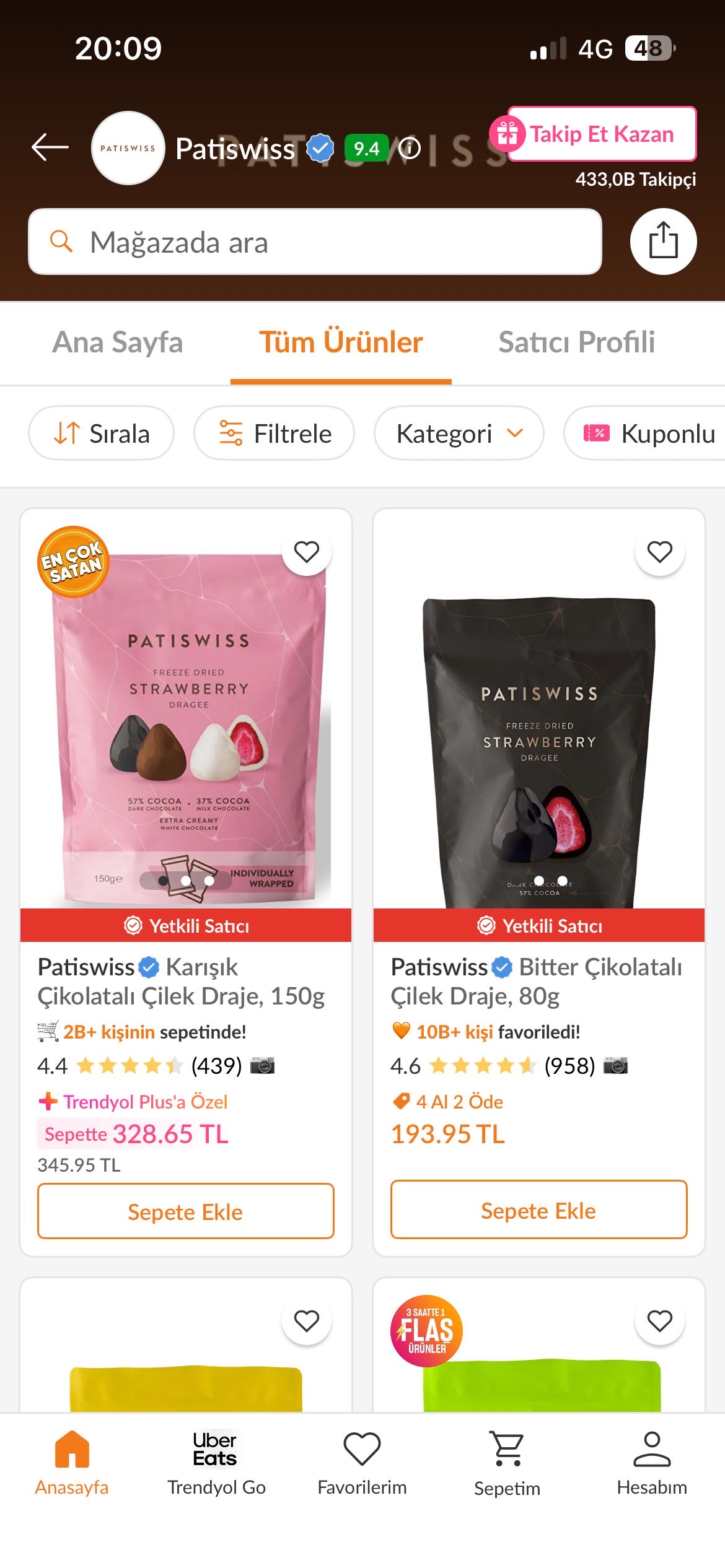Screen dimensions: 725x1568
Task: Tap the Mağazada ara search field
Action: coord(315,242)
